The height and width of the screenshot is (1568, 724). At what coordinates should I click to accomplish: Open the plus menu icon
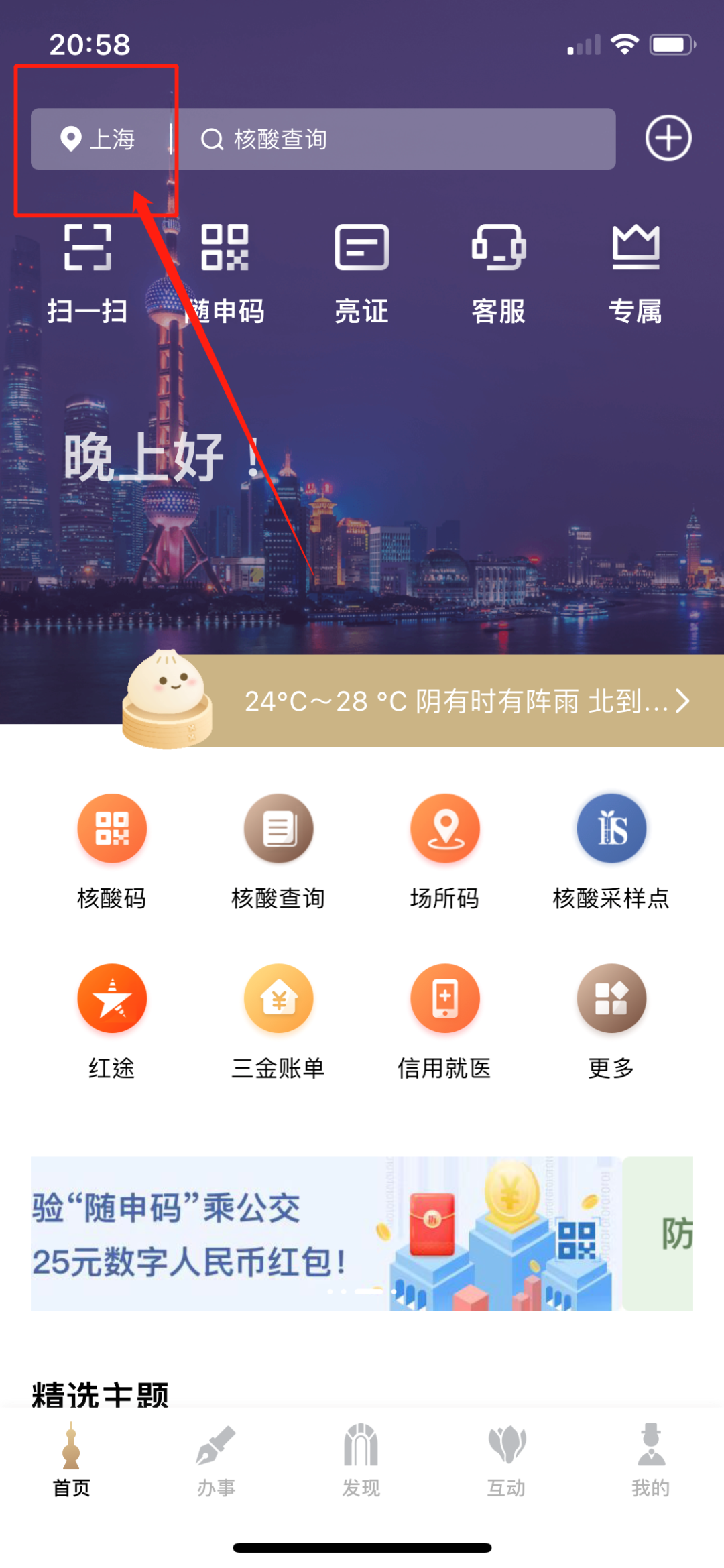click(668, 138)
